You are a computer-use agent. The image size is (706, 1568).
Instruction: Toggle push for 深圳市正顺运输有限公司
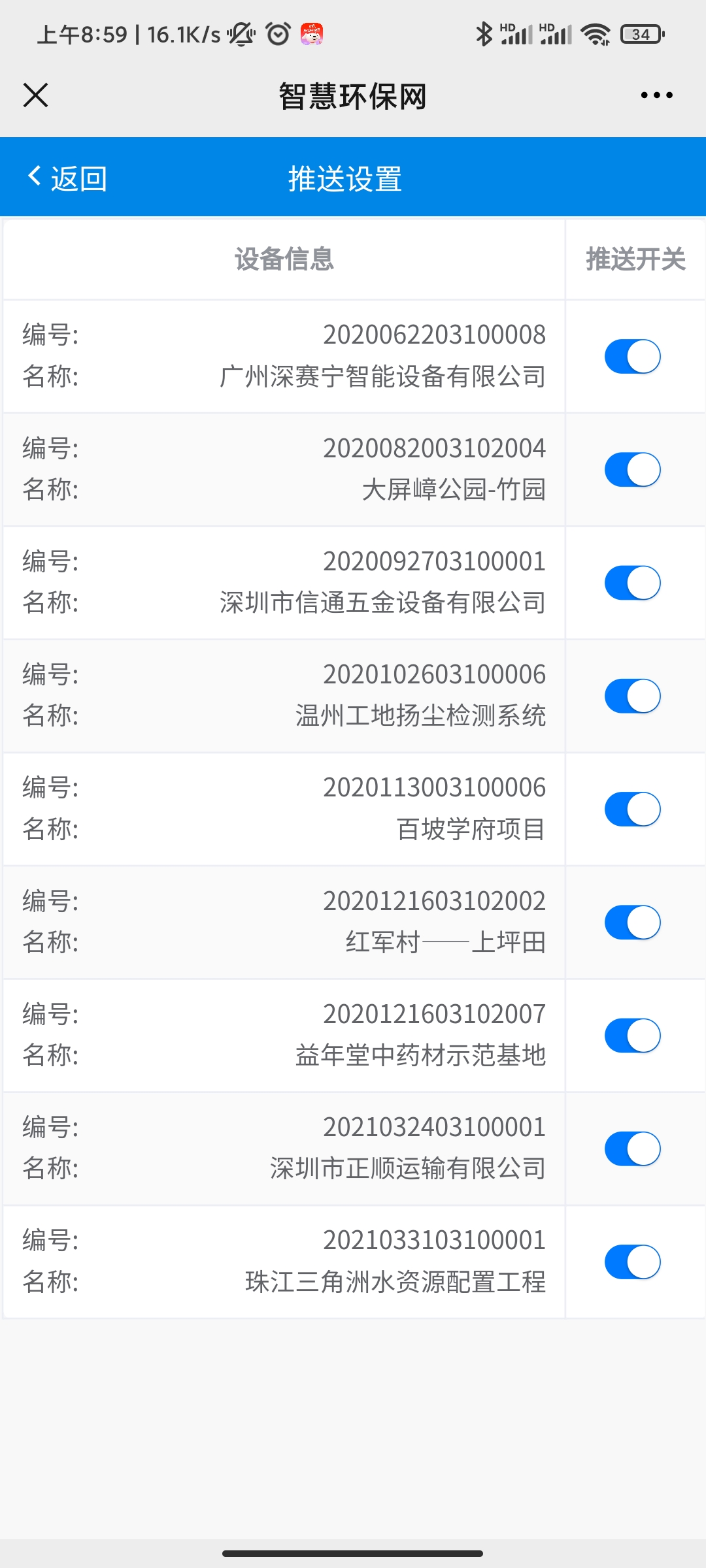[632, 1149]
